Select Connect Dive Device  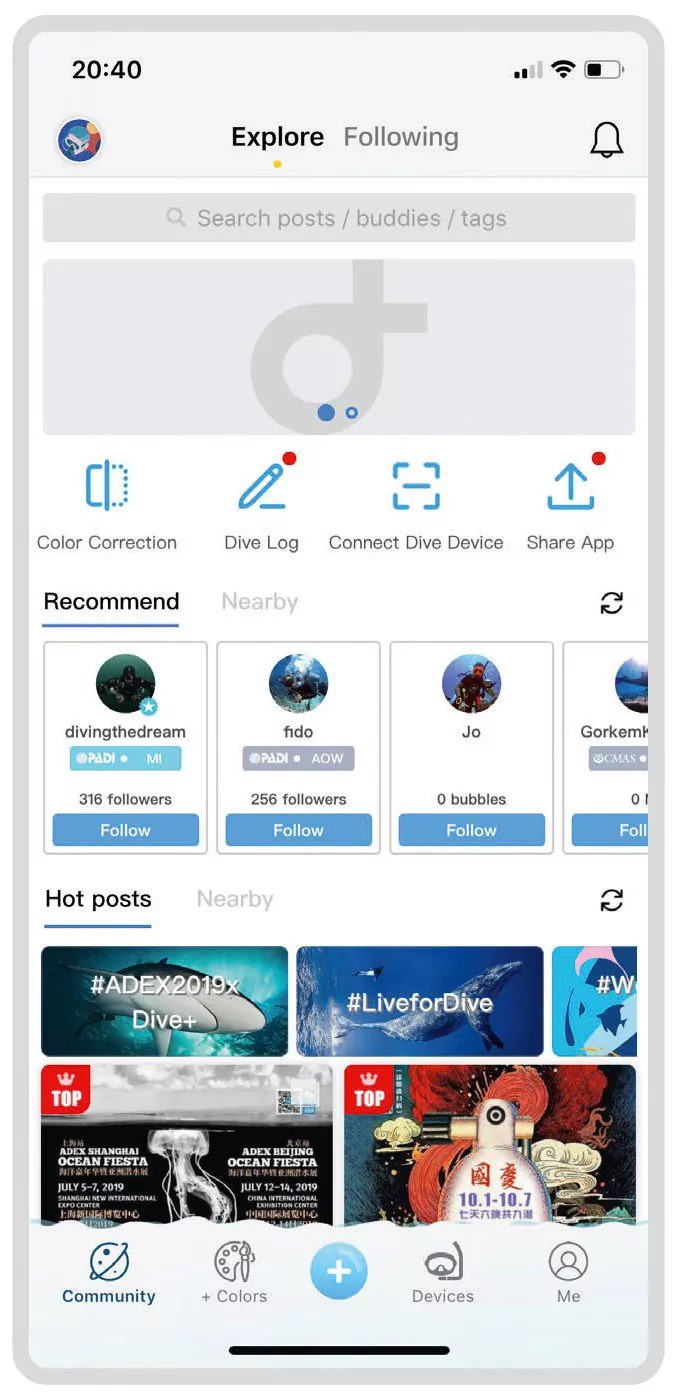click(x=416, y=505)
